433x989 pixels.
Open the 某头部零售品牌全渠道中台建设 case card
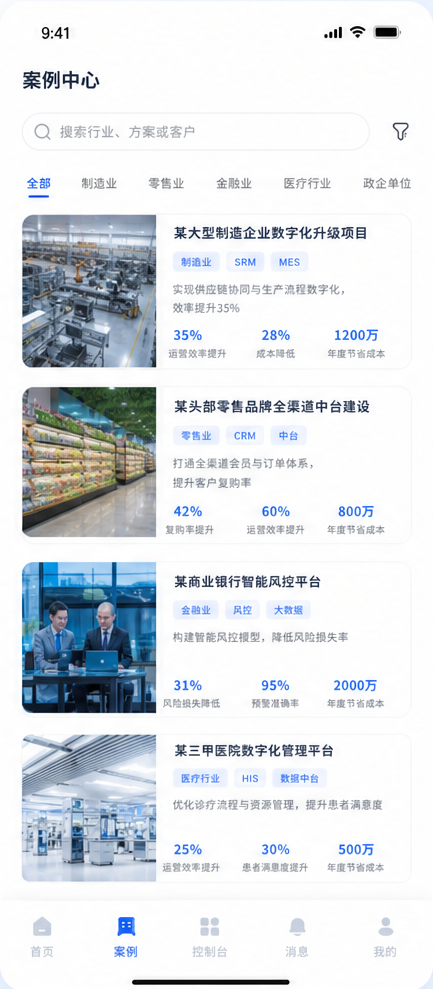coord(216,465)
